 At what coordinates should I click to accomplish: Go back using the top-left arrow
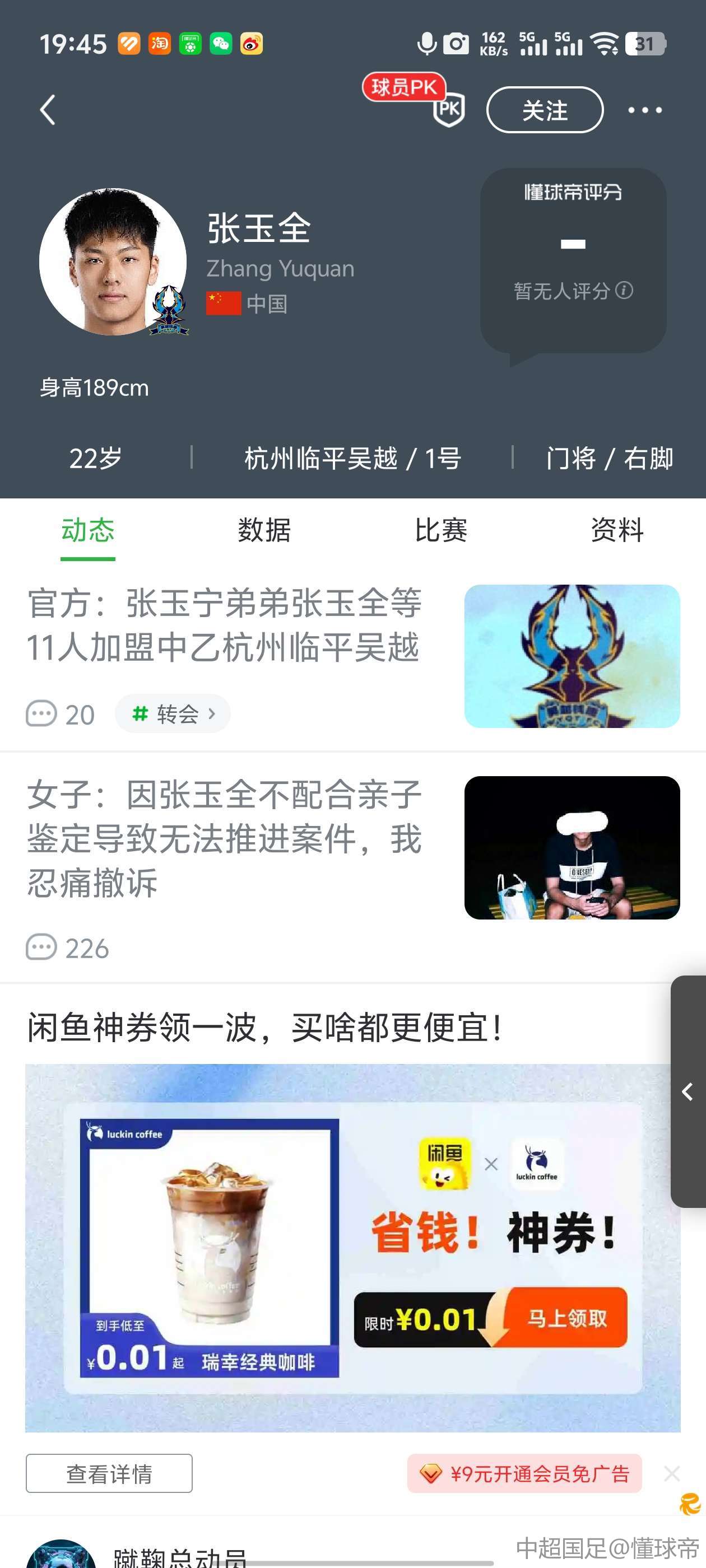48,110
